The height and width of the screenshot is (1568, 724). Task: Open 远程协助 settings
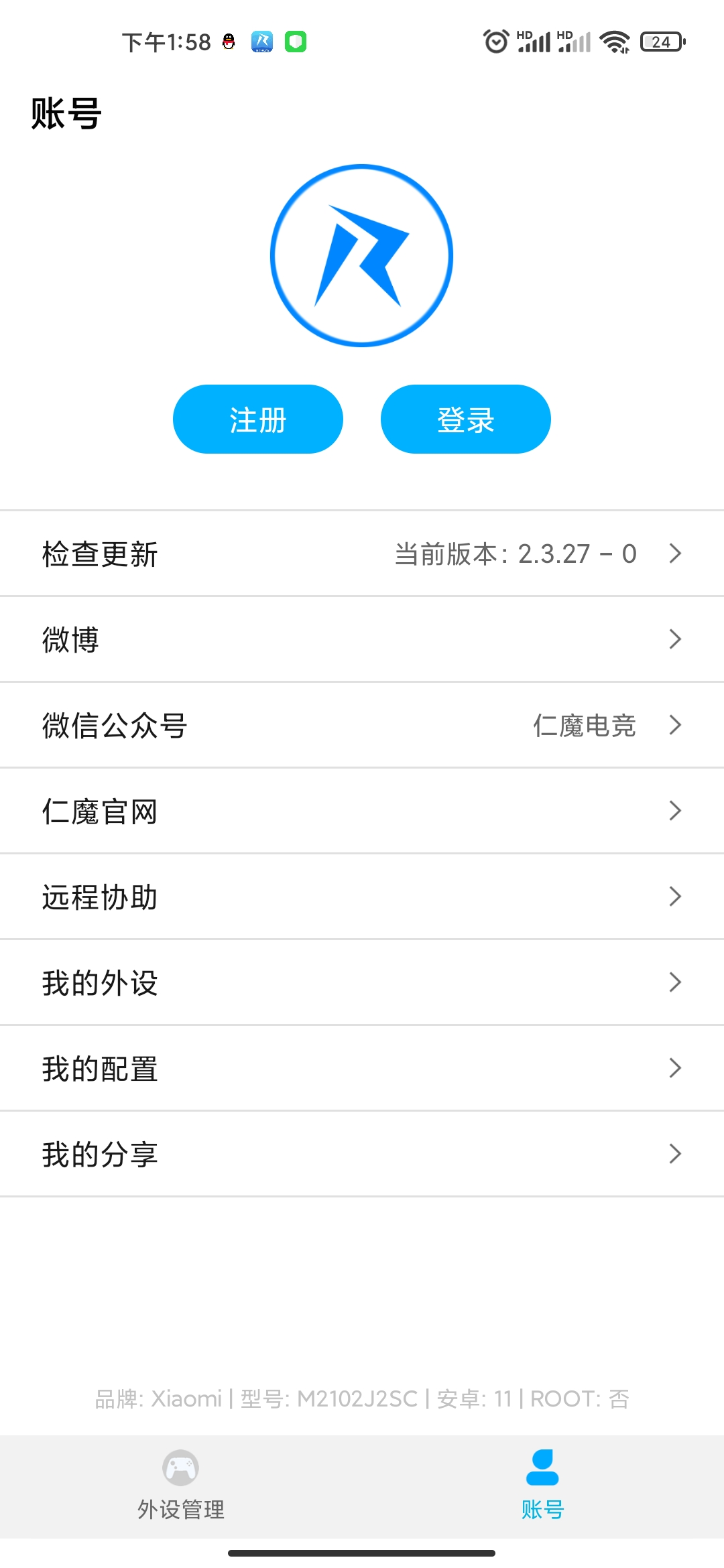(x=362, y=897)
